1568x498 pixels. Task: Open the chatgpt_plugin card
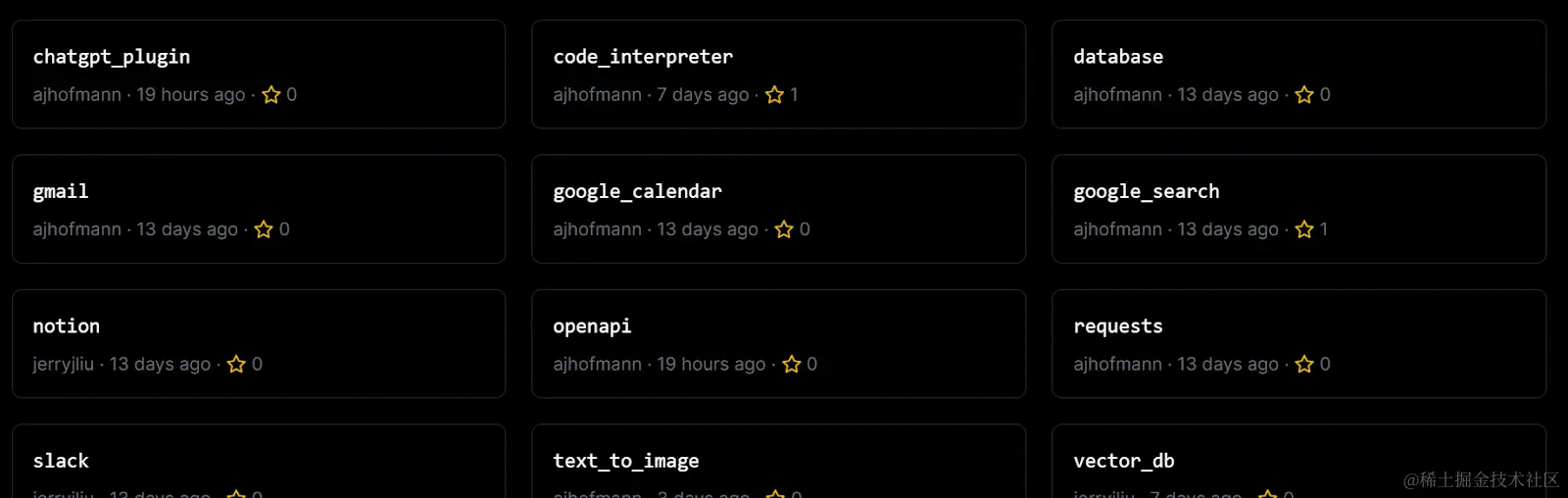[x=258, y=75]
